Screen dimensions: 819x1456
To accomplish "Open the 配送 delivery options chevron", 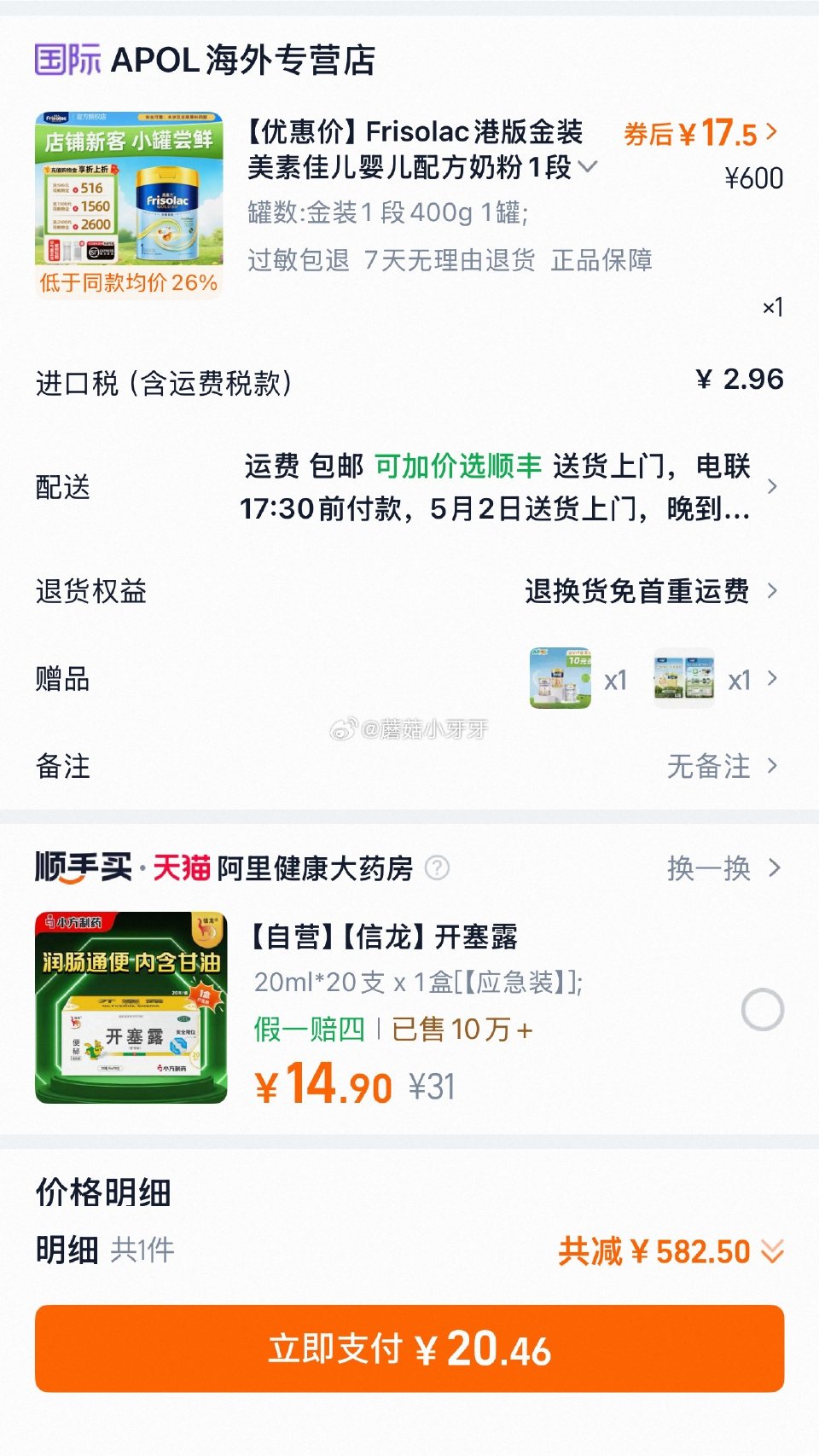I will pyautogui.click(x=772, y=486).
